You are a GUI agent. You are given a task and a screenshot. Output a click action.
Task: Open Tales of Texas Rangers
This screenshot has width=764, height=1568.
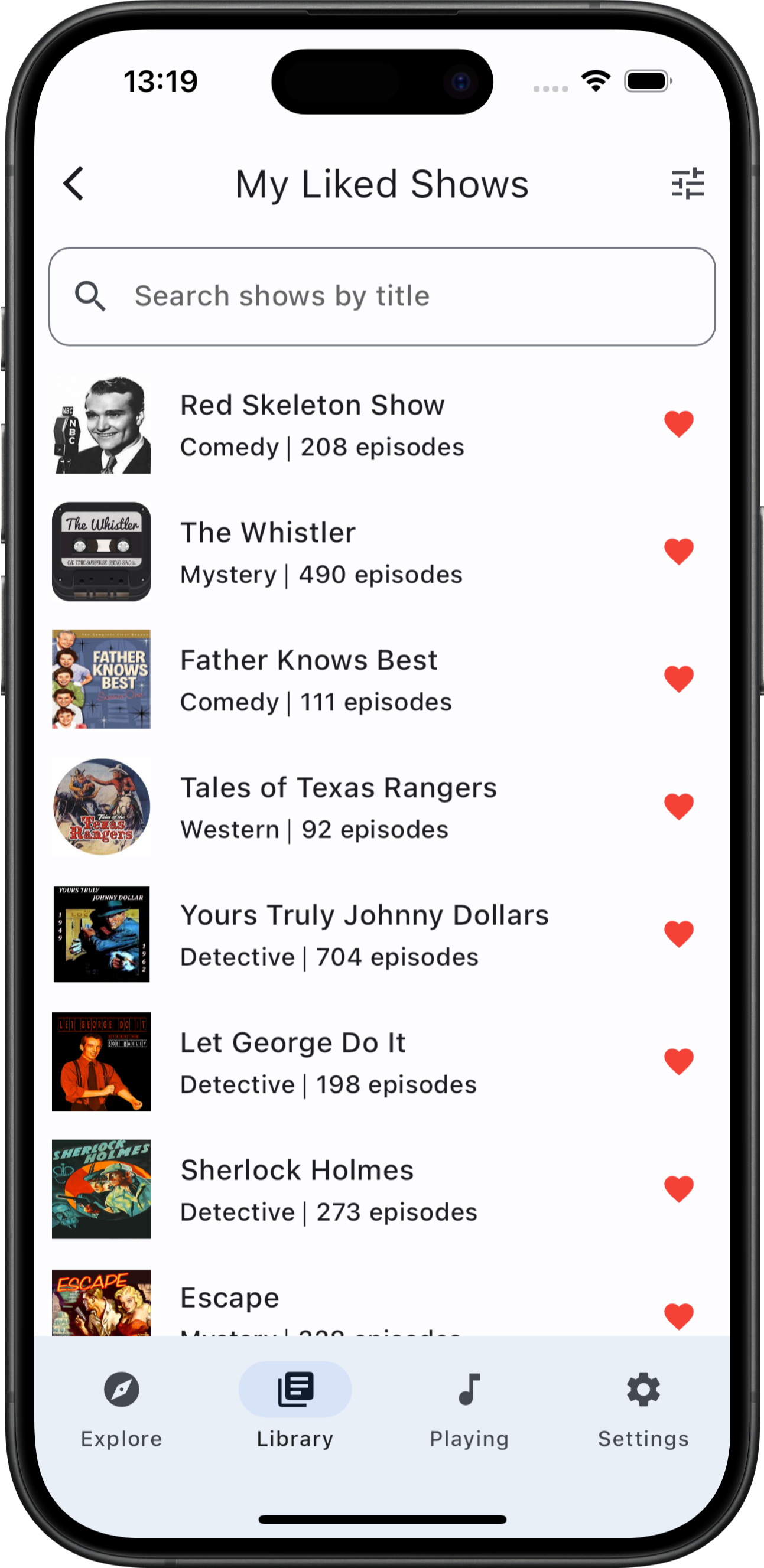(339, 807)
